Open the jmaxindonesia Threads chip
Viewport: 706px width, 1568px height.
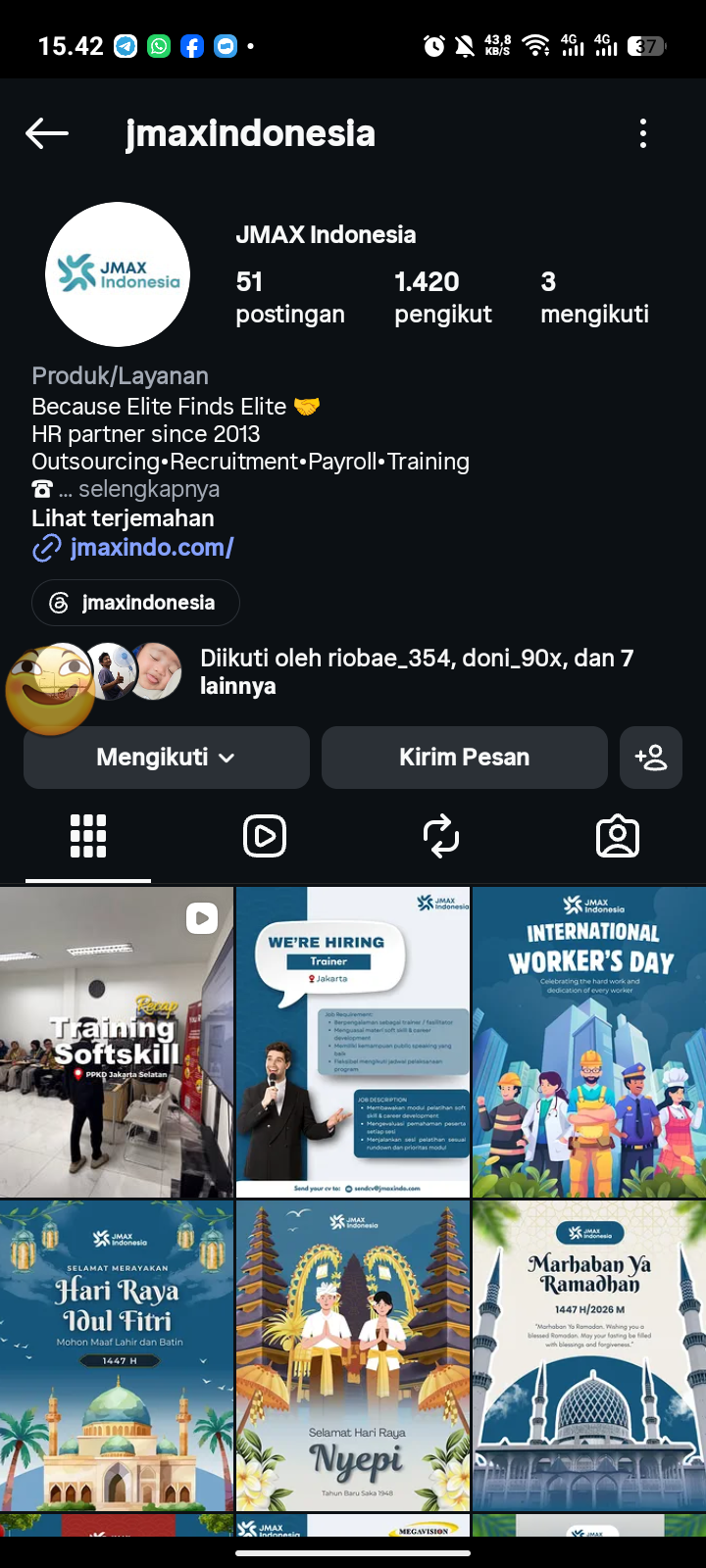[135, 603]
